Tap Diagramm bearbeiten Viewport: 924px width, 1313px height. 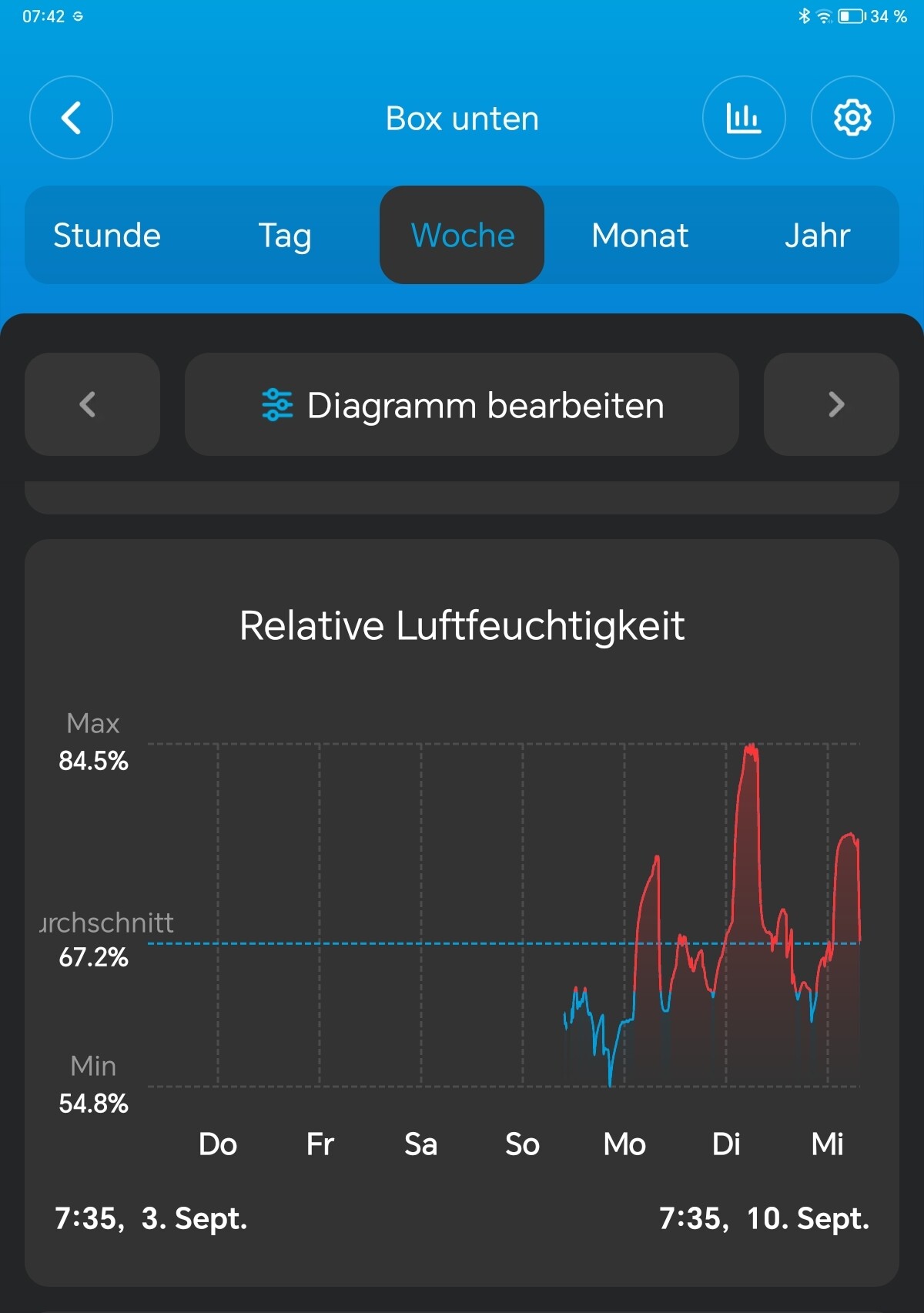coord(462,404)
